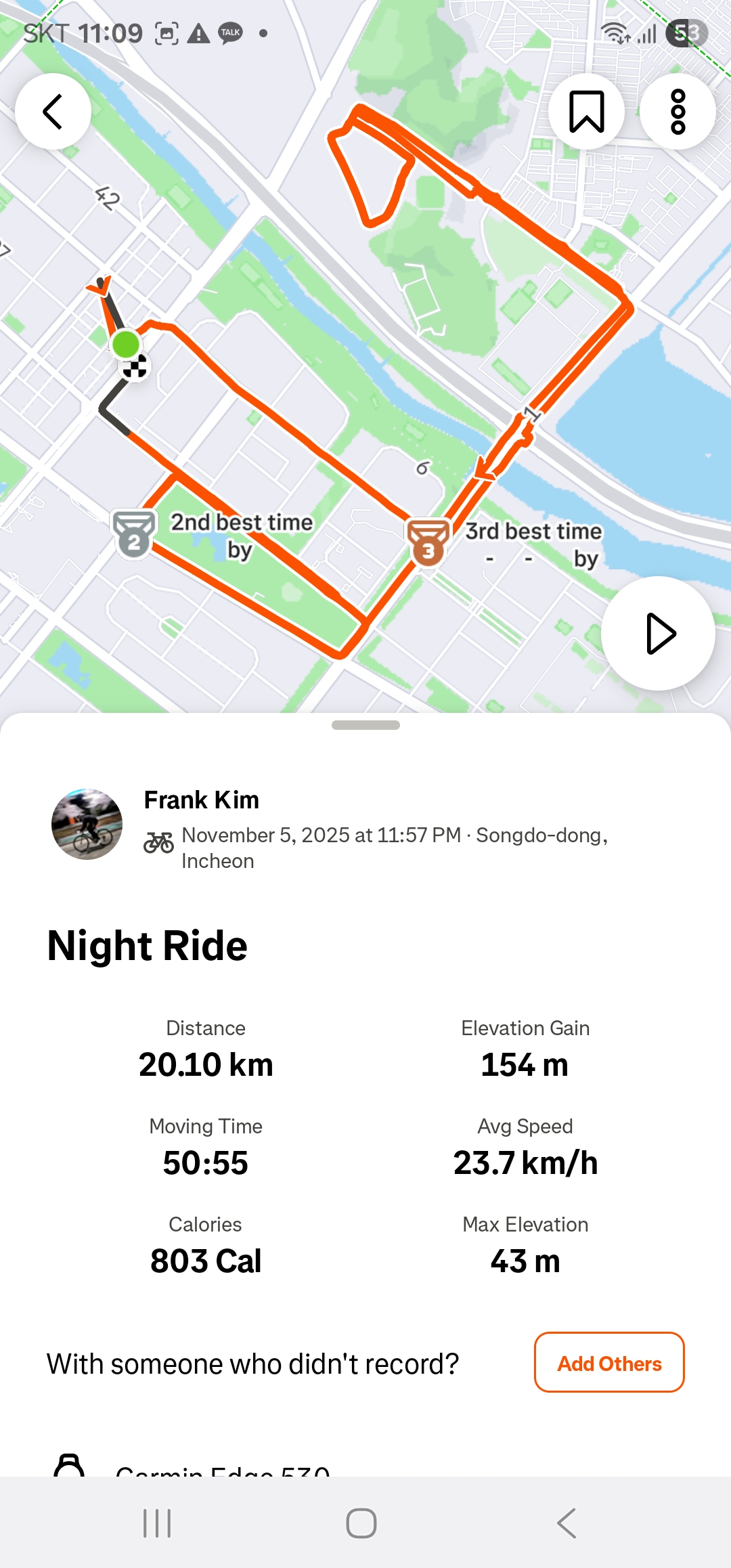This screenshot has width=731, height=1568.
Task: Tap the Add Others button
Action: [609, 1363]
